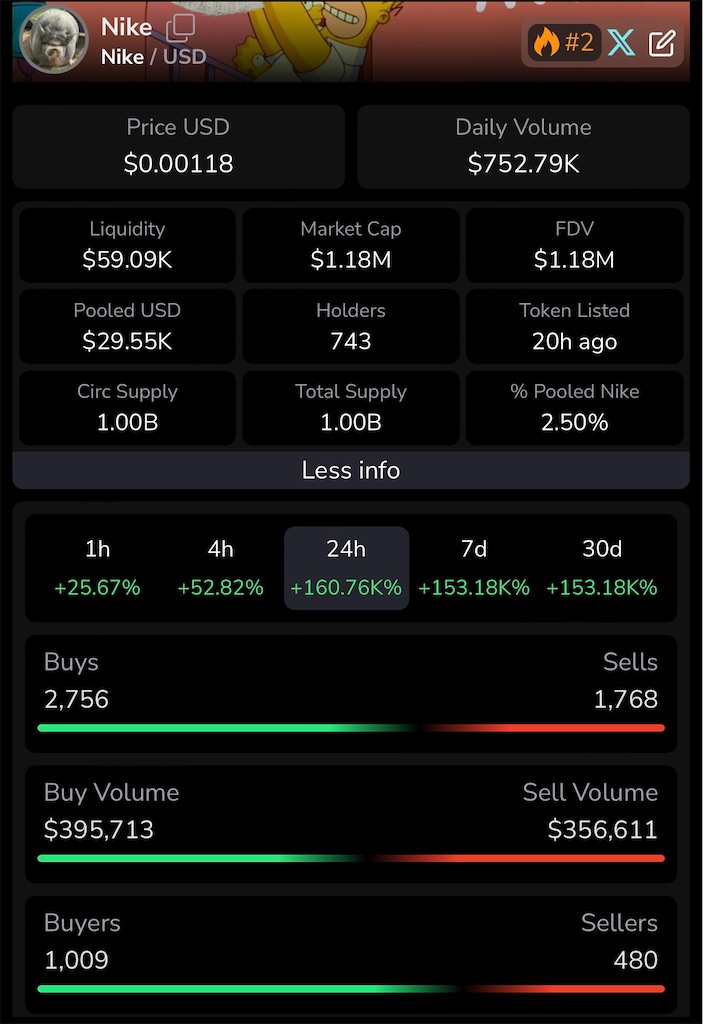Switch to the 1h timeframe

tap(97, 567)
